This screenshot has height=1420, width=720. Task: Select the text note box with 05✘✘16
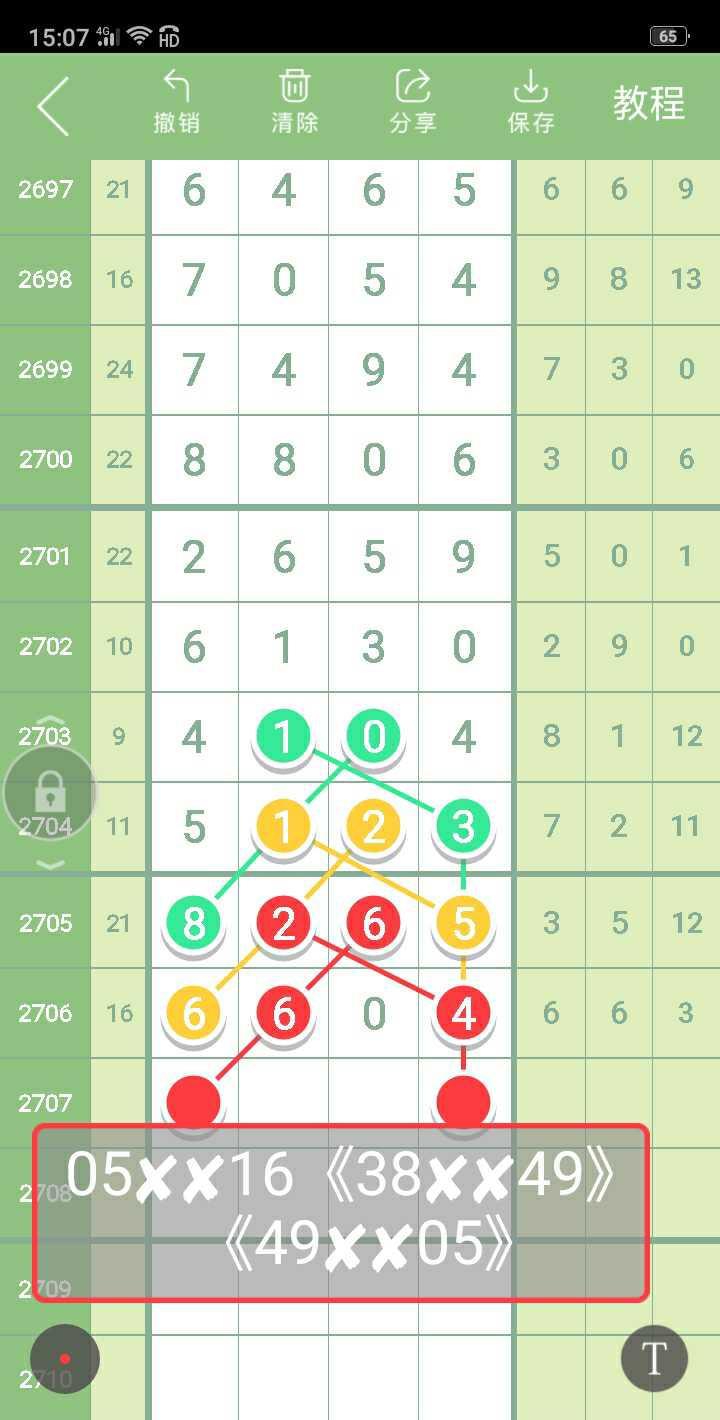click(341, 1212)
